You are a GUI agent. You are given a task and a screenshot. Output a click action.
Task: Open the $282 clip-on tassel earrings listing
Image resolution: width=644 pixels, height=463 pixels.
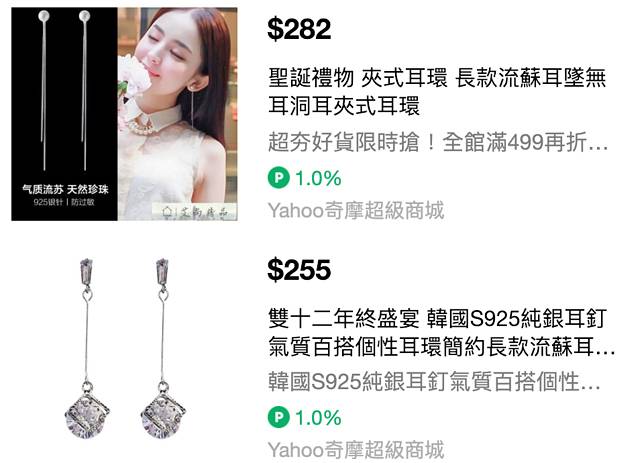[437, 91]
